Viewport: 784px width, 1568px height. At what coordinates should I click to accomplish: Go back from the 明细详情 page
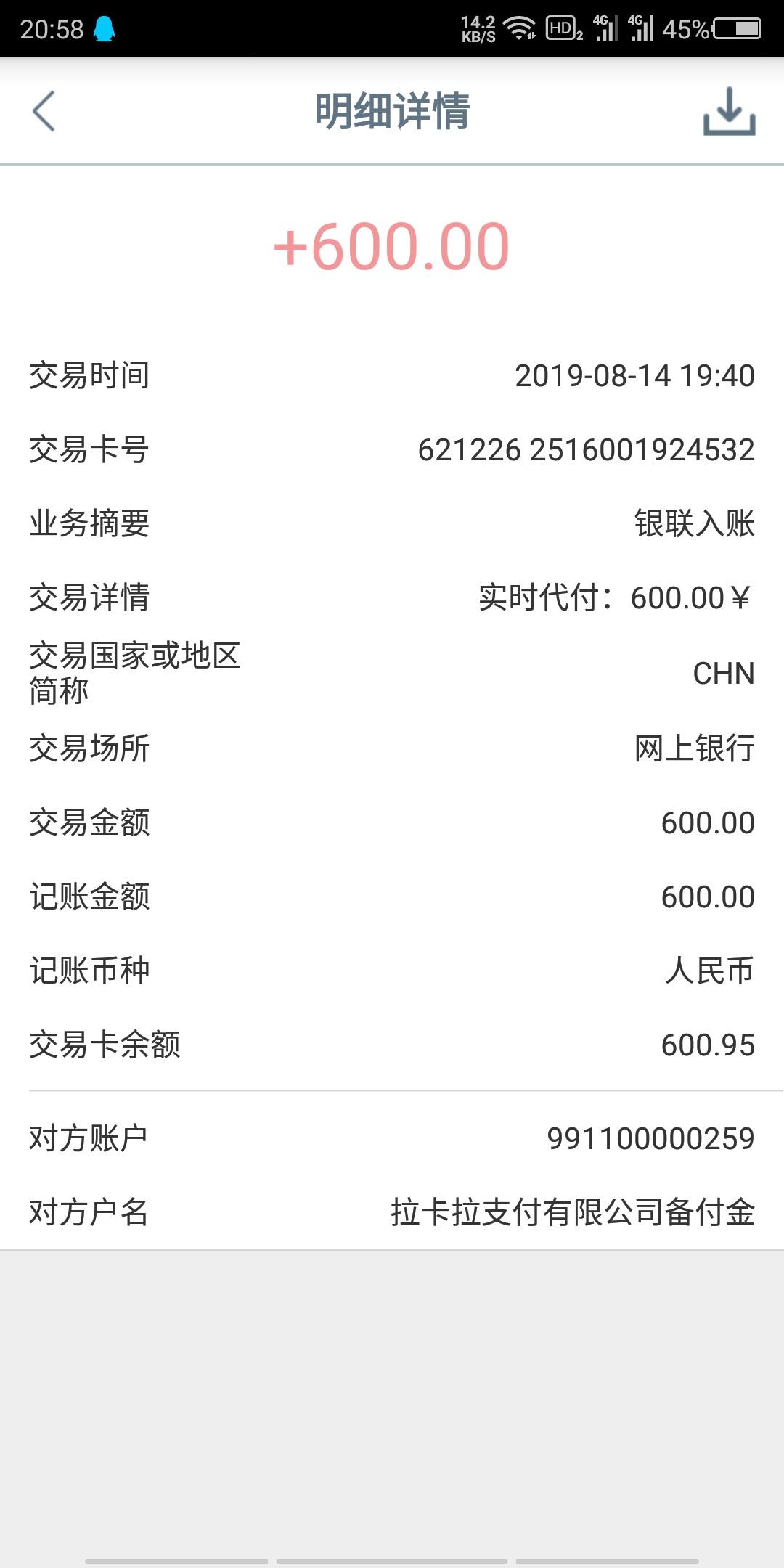[x=44, y=111]
